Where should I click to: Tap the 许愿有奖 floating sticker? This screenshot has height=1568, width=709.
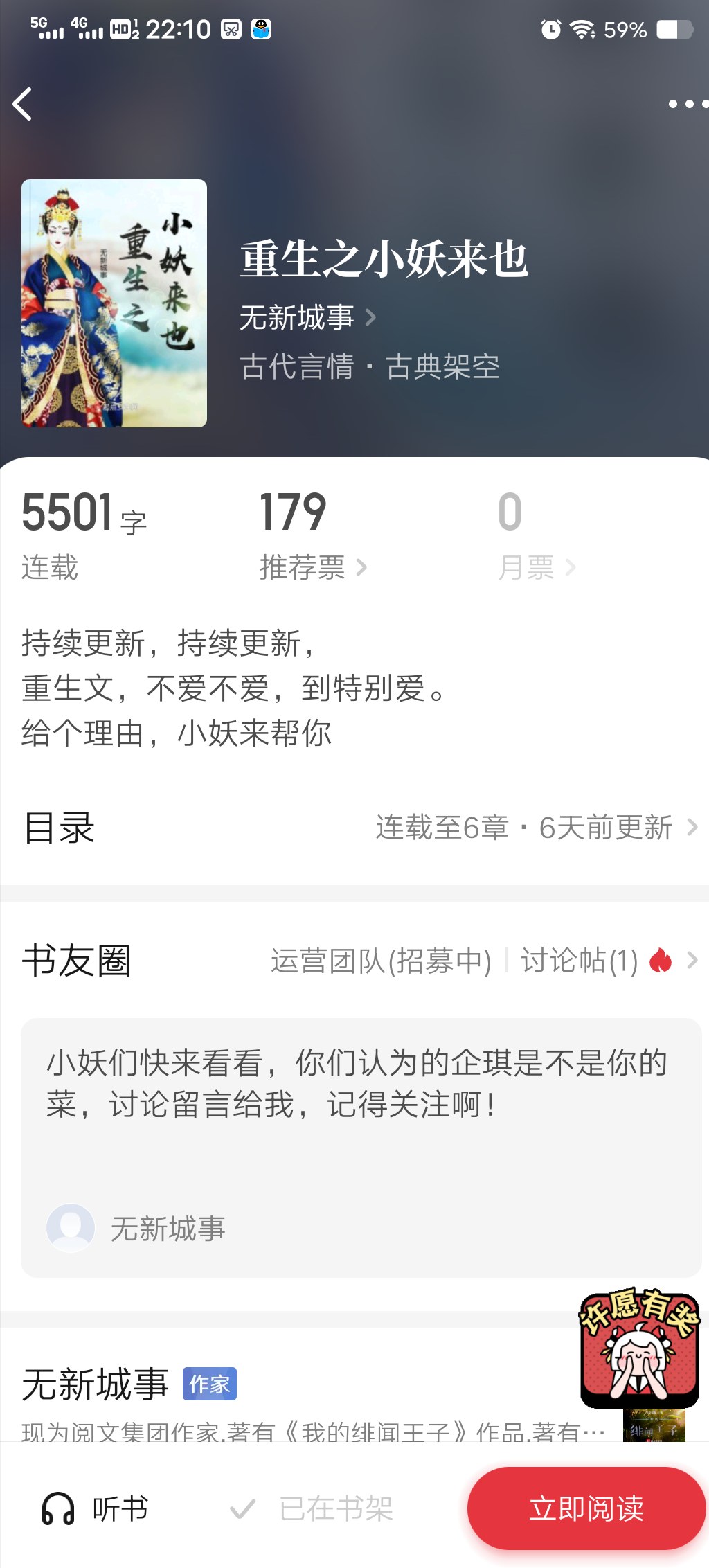pos(638,1347)
